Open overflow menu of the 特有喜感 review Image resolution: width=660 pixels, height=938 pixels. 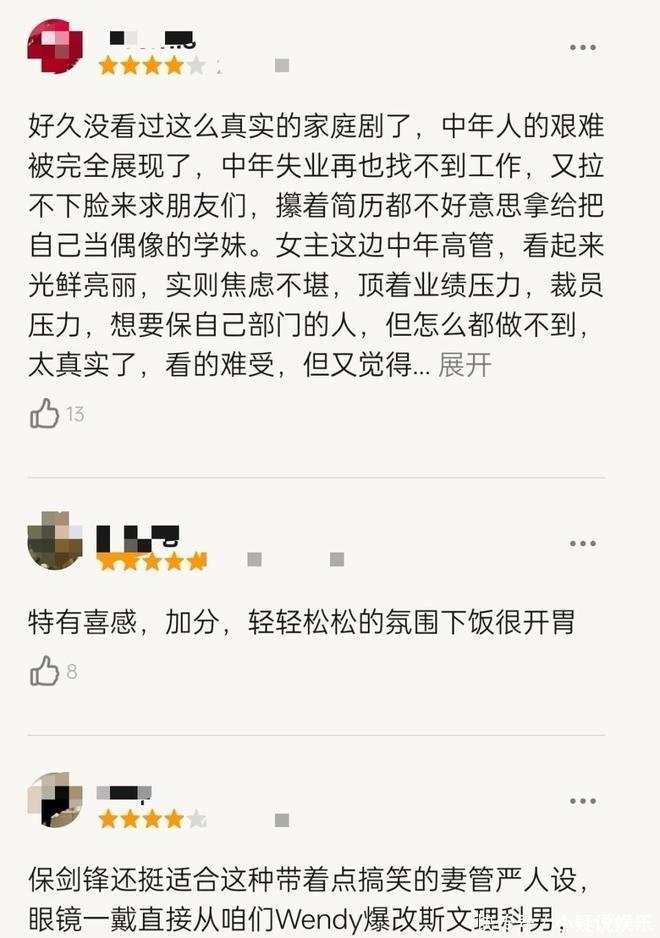[x=582, y=543]
